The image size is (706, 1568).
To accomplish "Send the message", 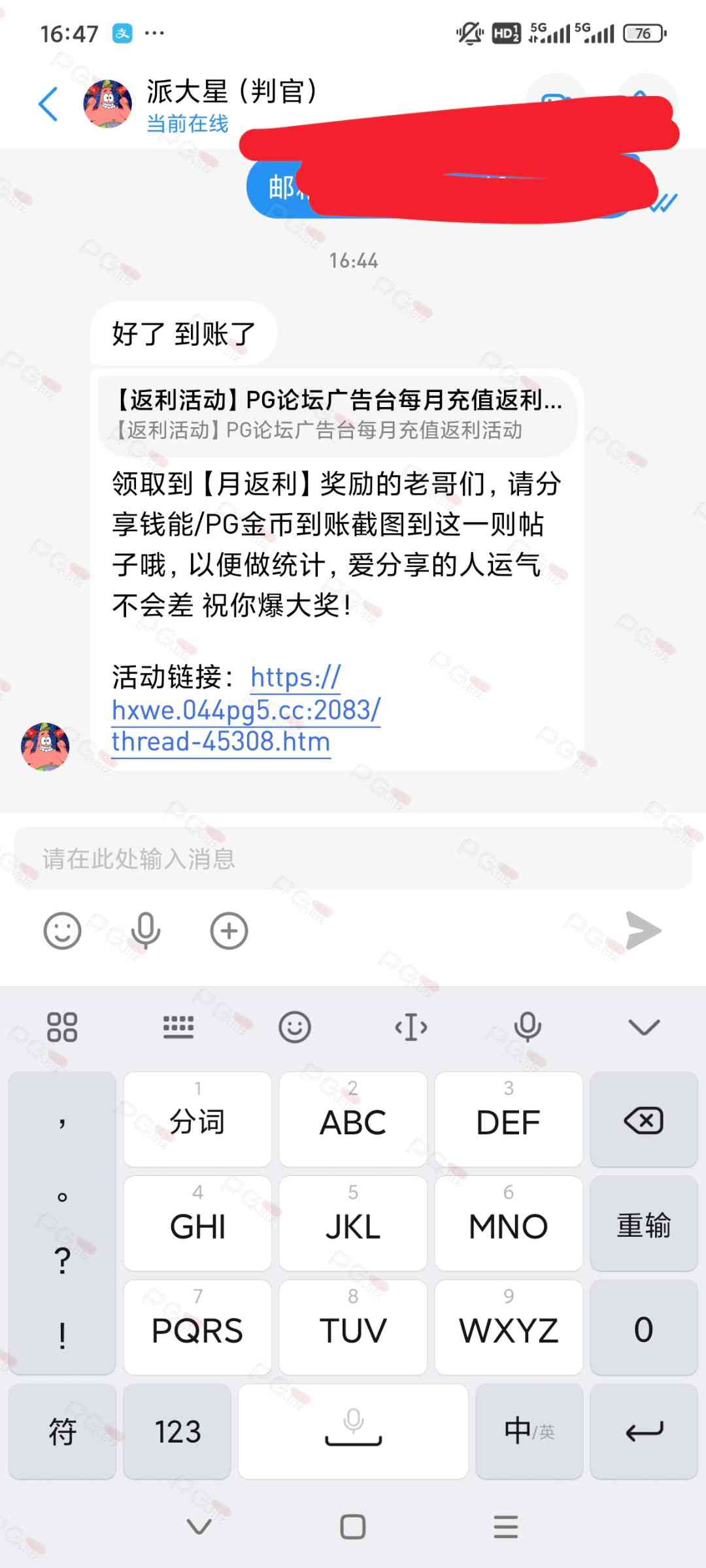I will pyautogui.click(x=643, y=930).
